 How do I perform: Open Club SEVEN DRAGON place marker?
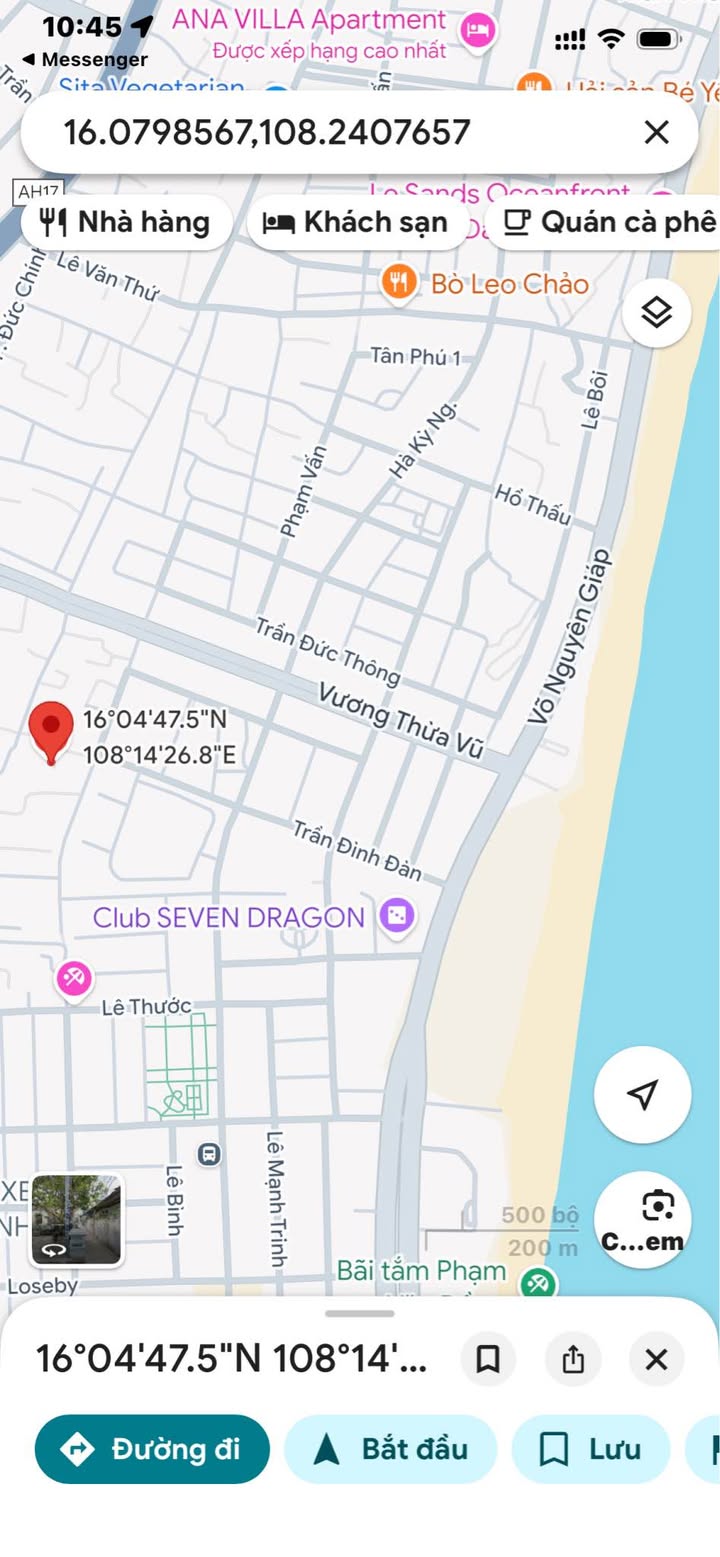pos(397,915)
